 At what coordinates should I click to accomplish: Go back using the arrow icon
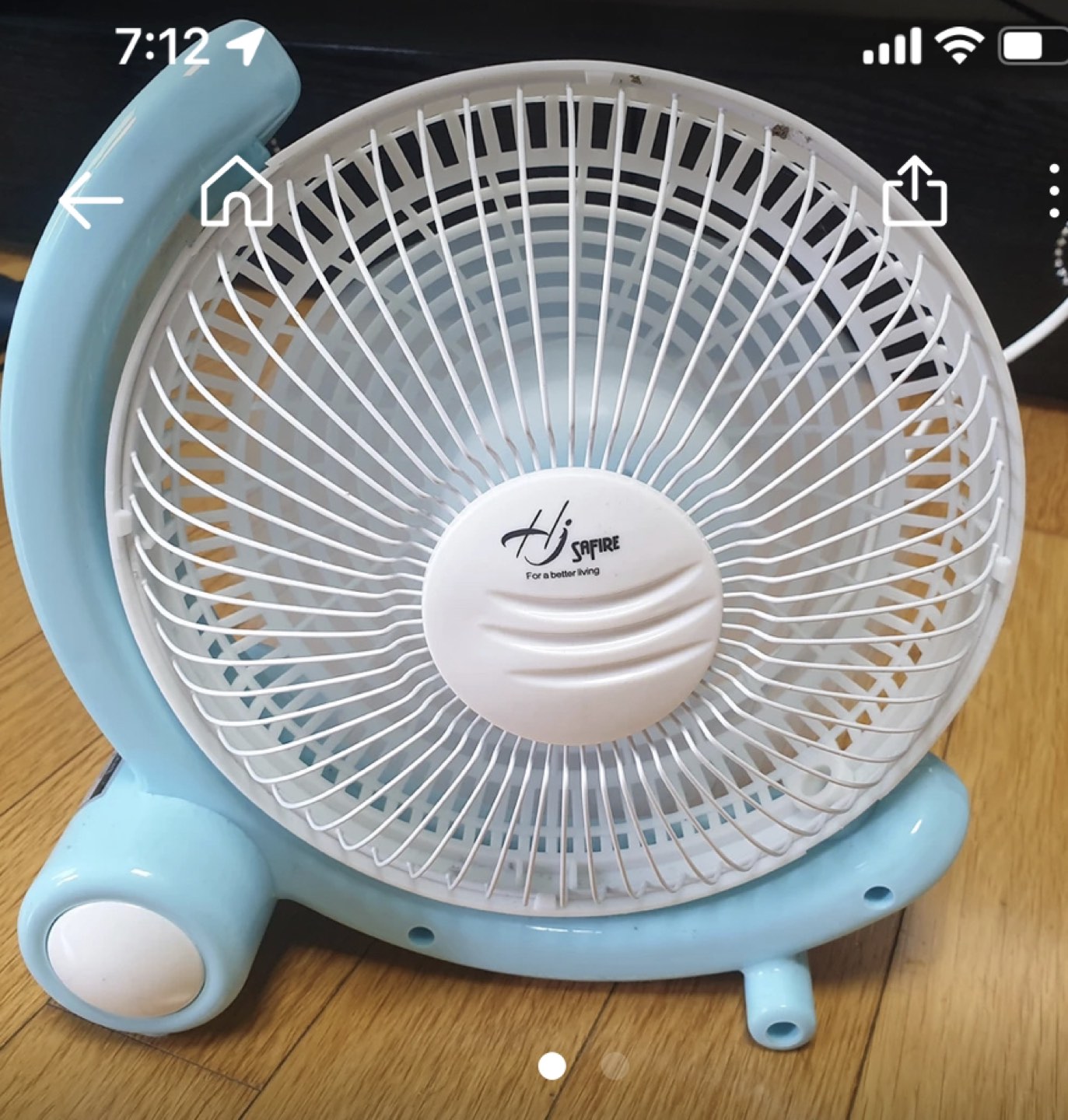pos(91,201)
